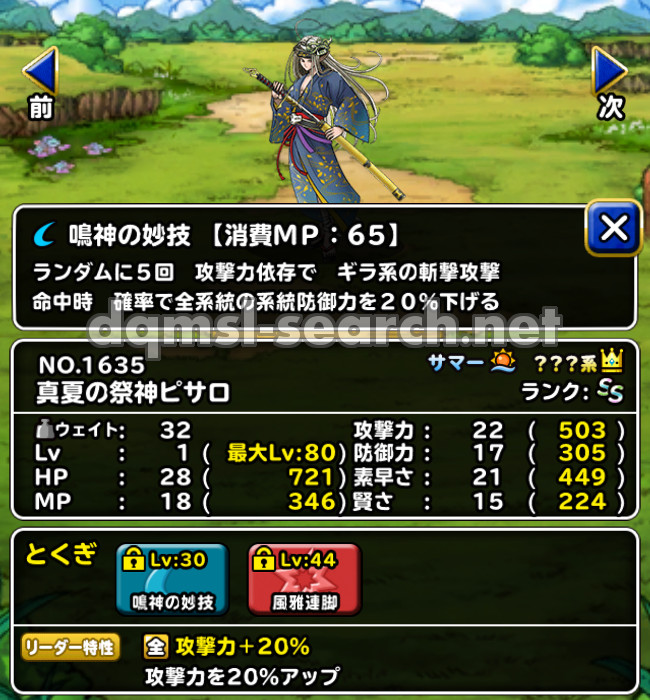
Task: Tap the リーダー特性 label
Action: click(70, 647)
